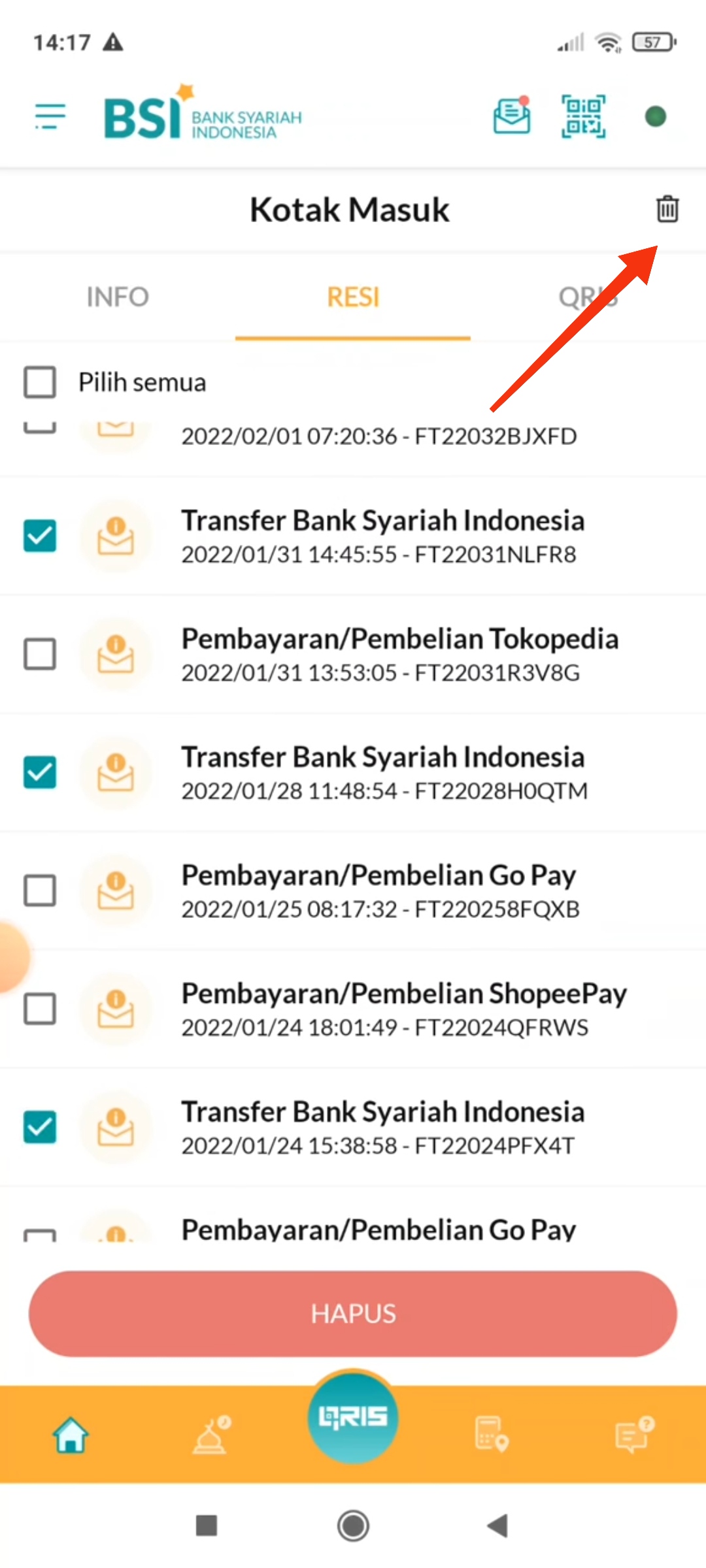The image size is (706, 1568).
Task: Uncheck the Transfer receipt FT22031NLFR8
Action: (x=39, y=536)
